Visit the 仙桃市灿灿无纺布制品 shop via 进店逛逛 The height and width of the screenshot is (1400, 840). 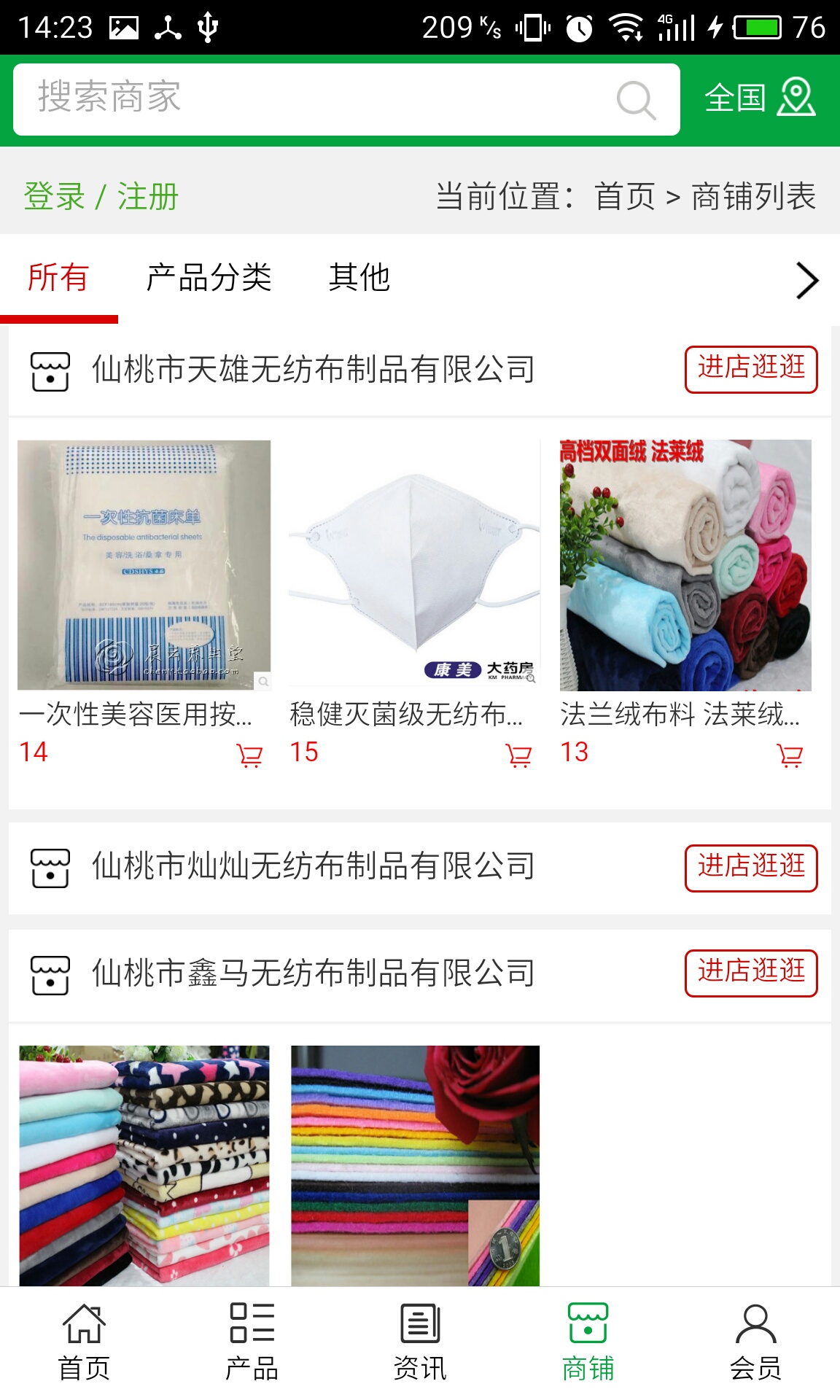(x=751, y=868)
